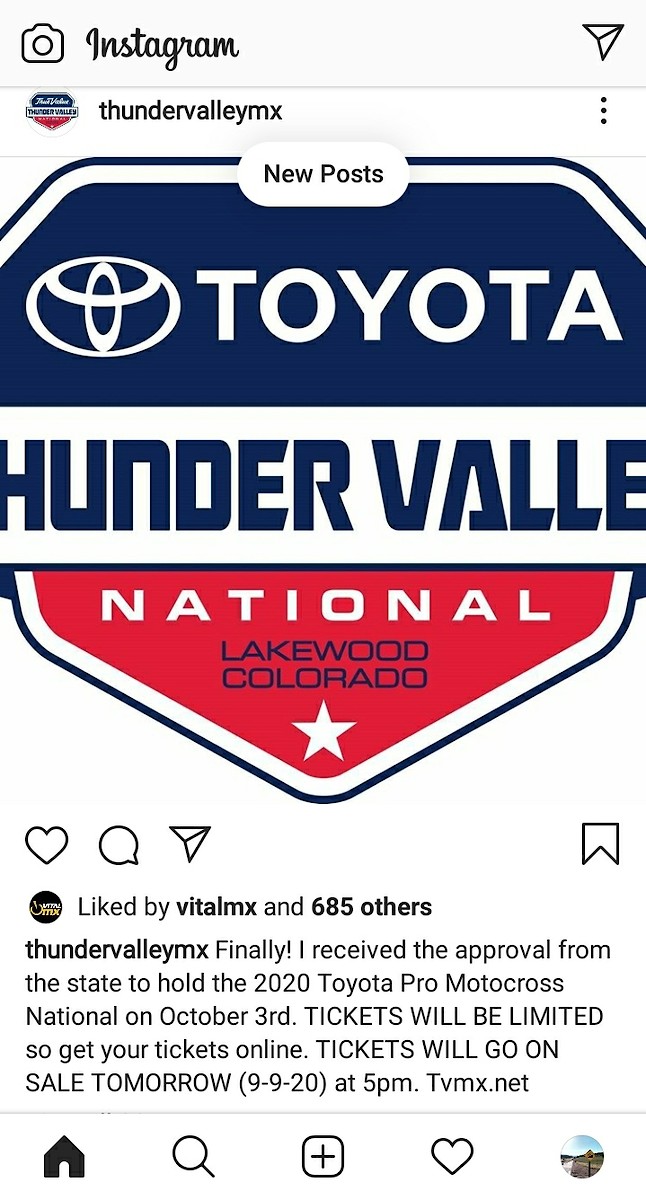Save the post with the bookmark icon

coord(600,844)
